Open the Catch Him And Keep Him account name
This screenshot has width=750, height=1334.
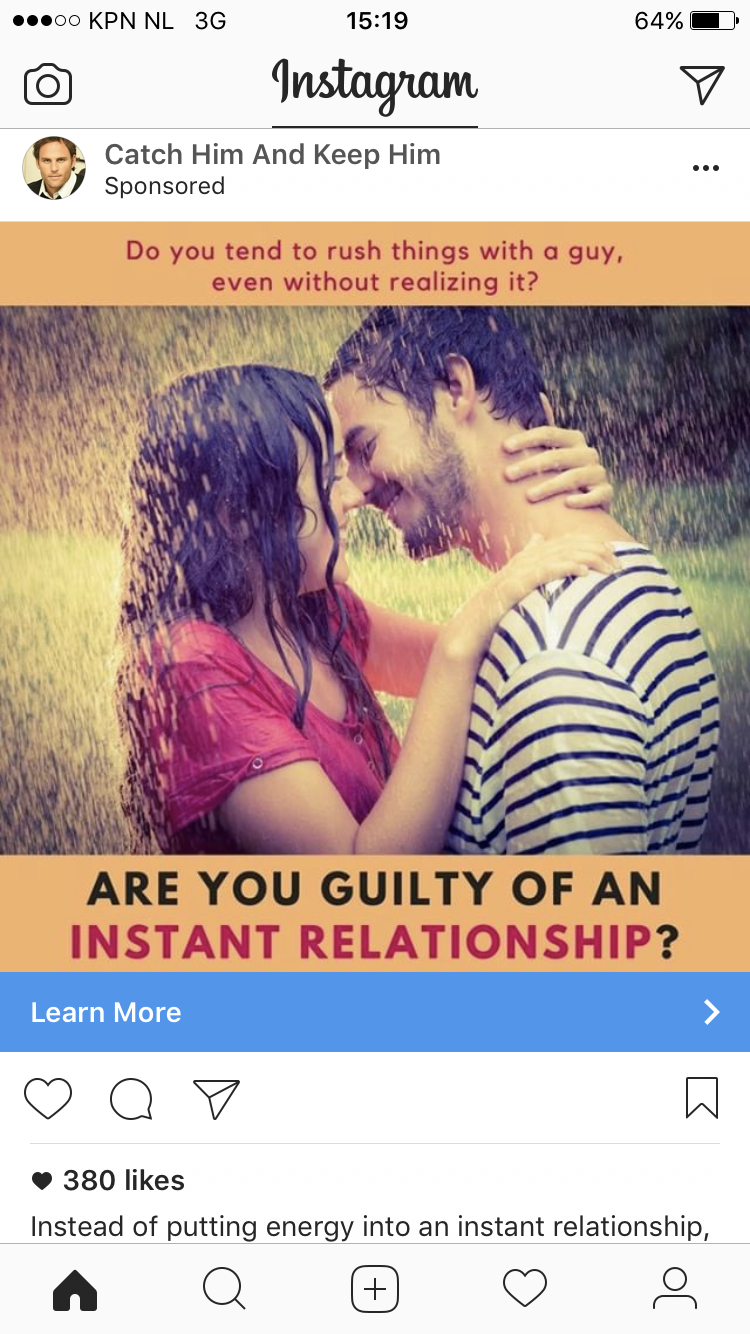click(272, 154)
